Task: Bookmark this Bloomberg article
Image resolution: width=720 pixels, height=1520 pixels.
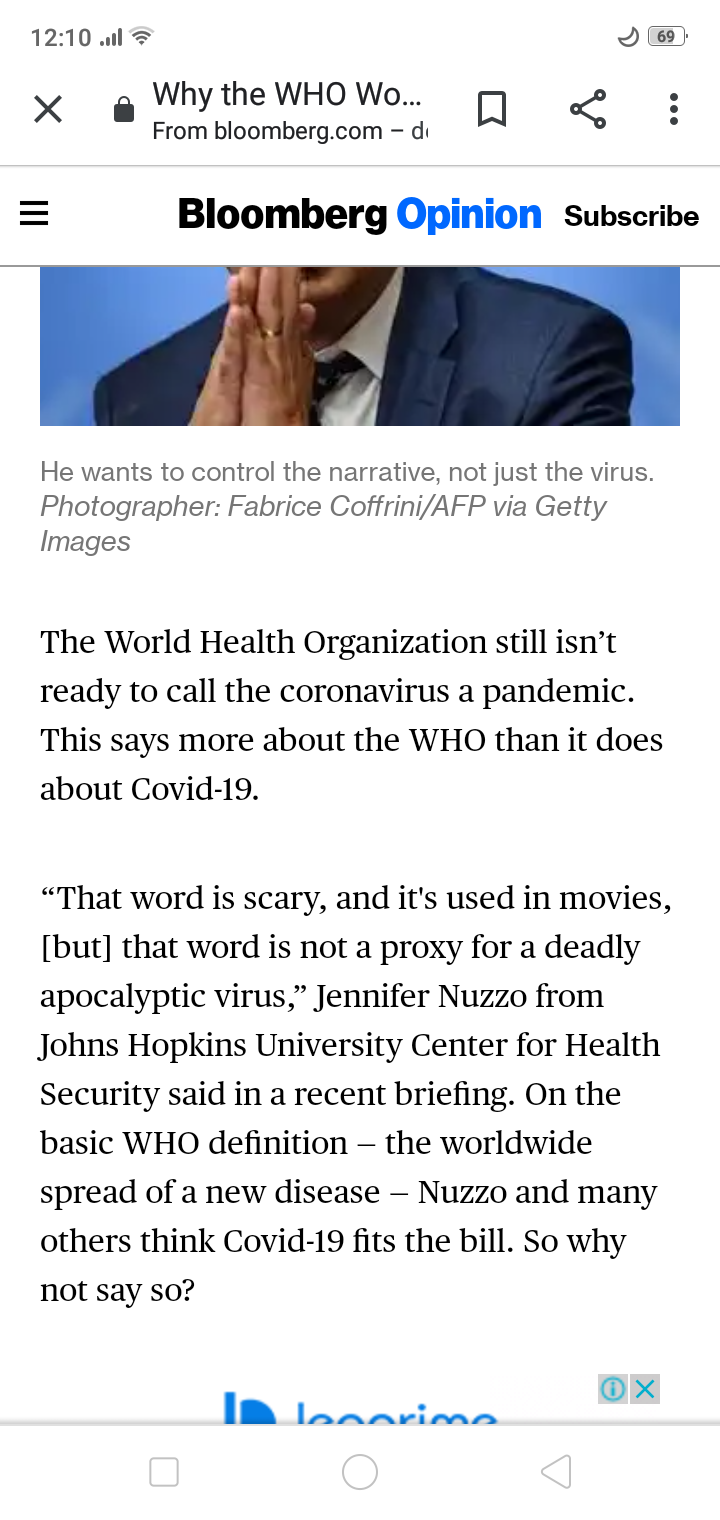Action: (x=491, y=109)
